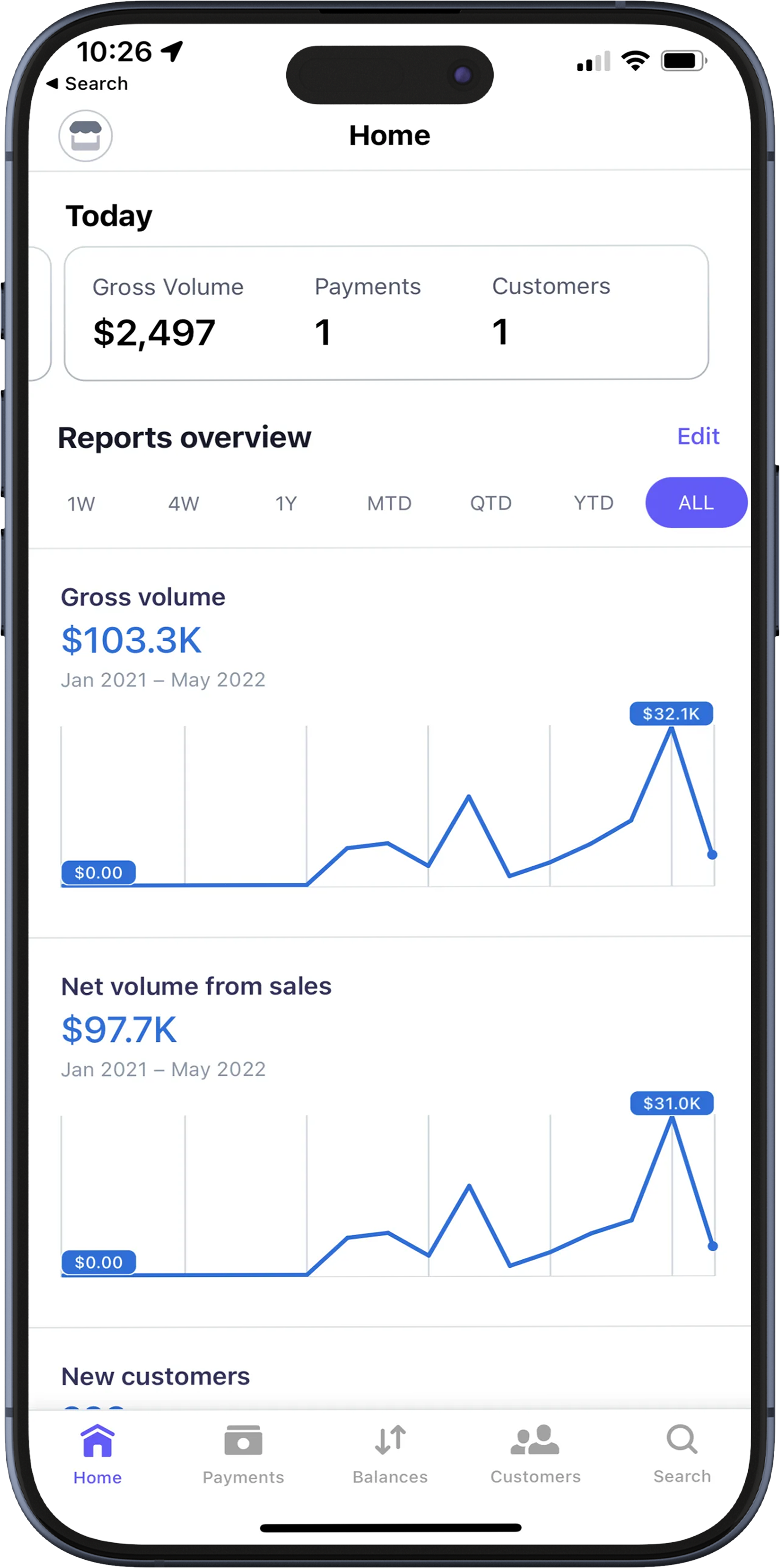Screen dimensions: 780x1568
Task: Switch to YTD range
Action: pos(593,503)
